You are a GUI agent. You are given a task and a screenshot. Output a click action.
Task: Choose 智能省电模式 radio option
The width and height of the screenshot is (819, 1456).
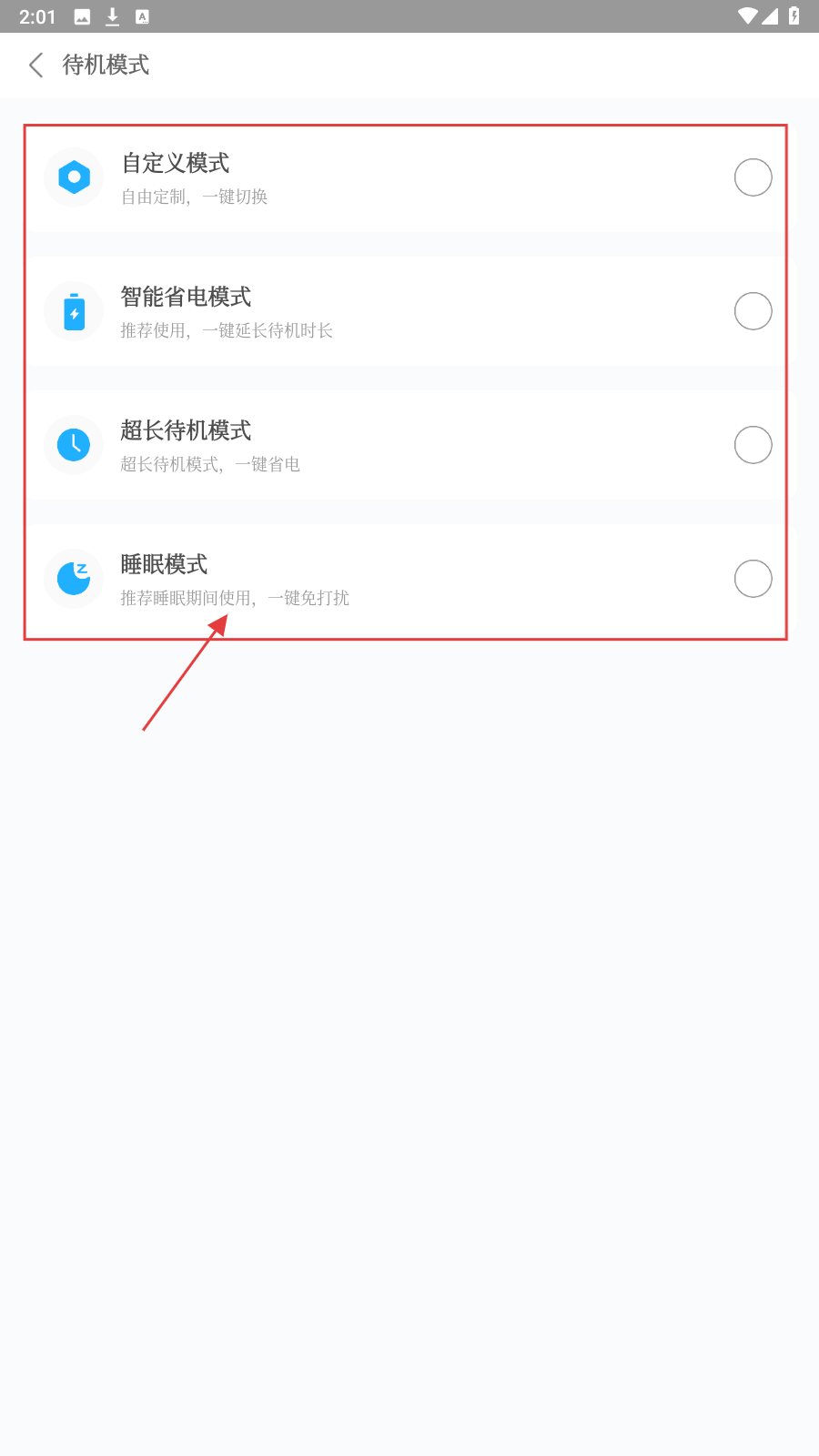[753, 311]
